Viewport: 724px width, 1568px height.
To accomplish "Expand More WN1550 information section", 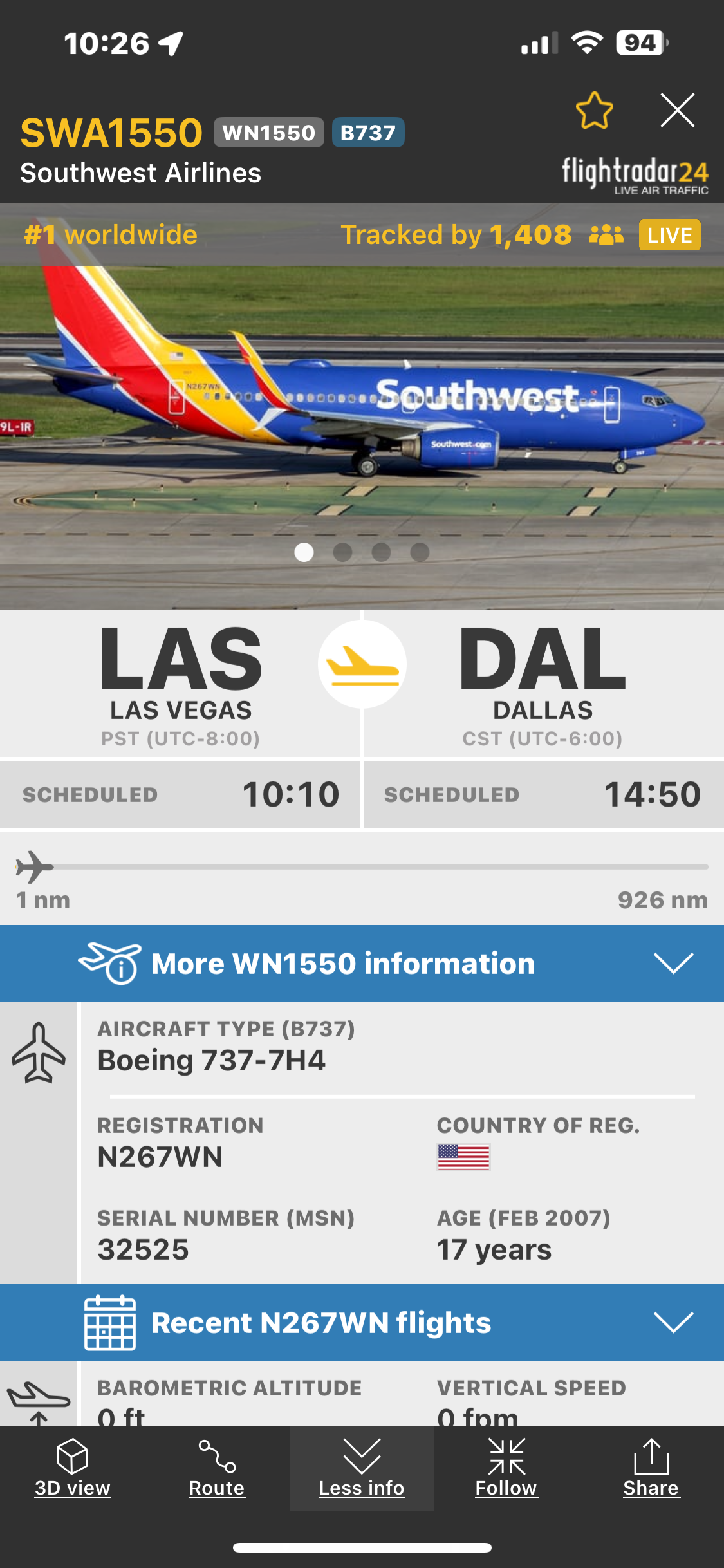I will click(x=362, y=964).
